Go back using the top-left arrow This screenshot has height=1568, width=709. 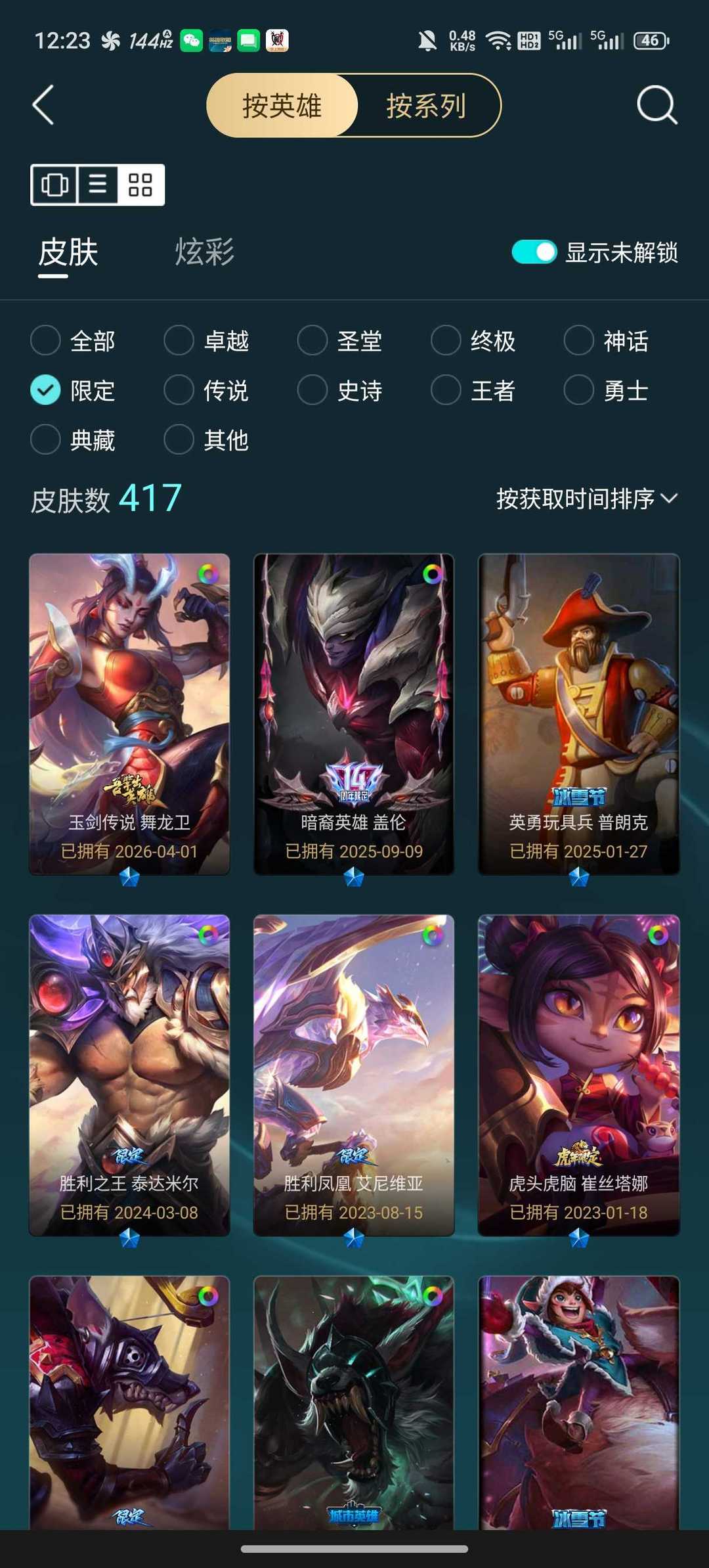pos(43,105)
